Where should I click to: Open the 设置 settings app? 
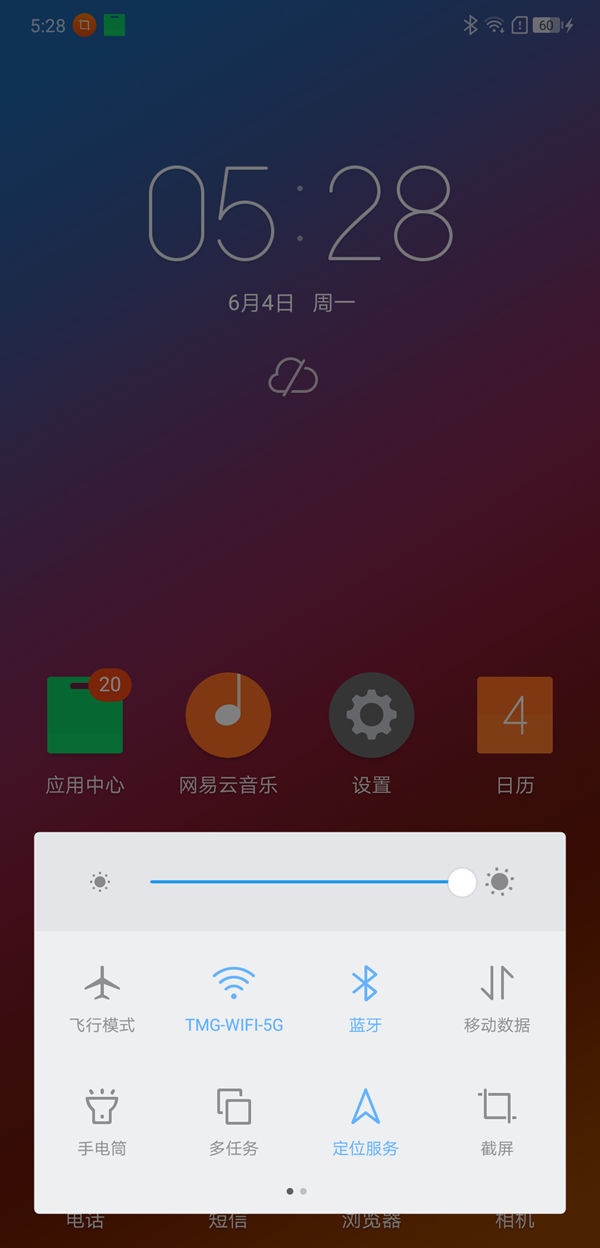tap(371, 715)
